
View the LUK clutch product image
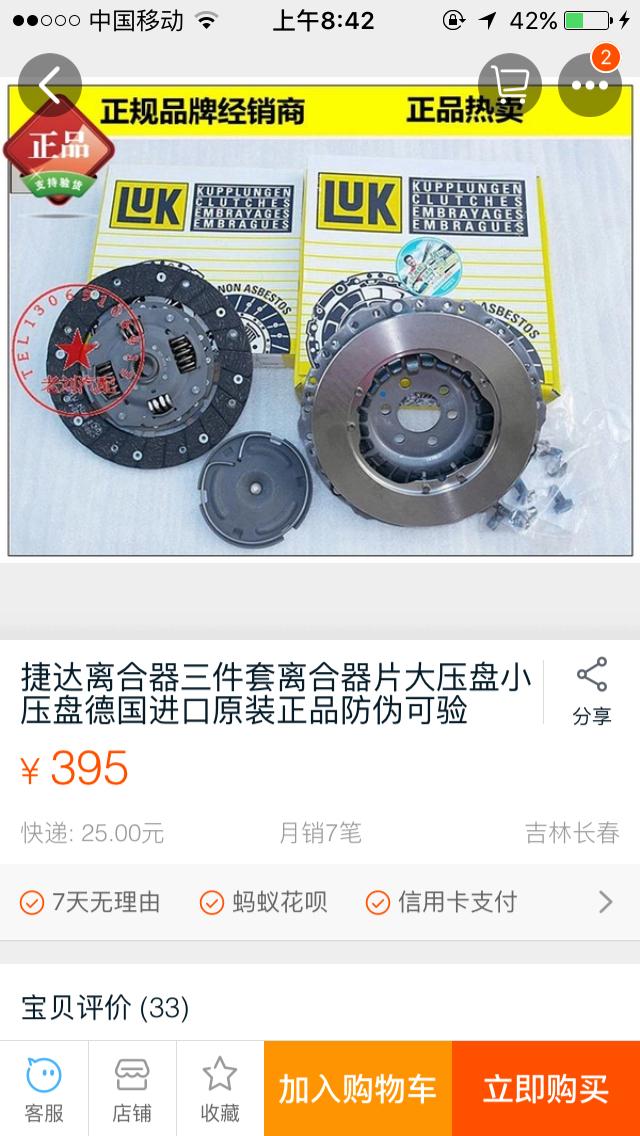click(320, 320)
